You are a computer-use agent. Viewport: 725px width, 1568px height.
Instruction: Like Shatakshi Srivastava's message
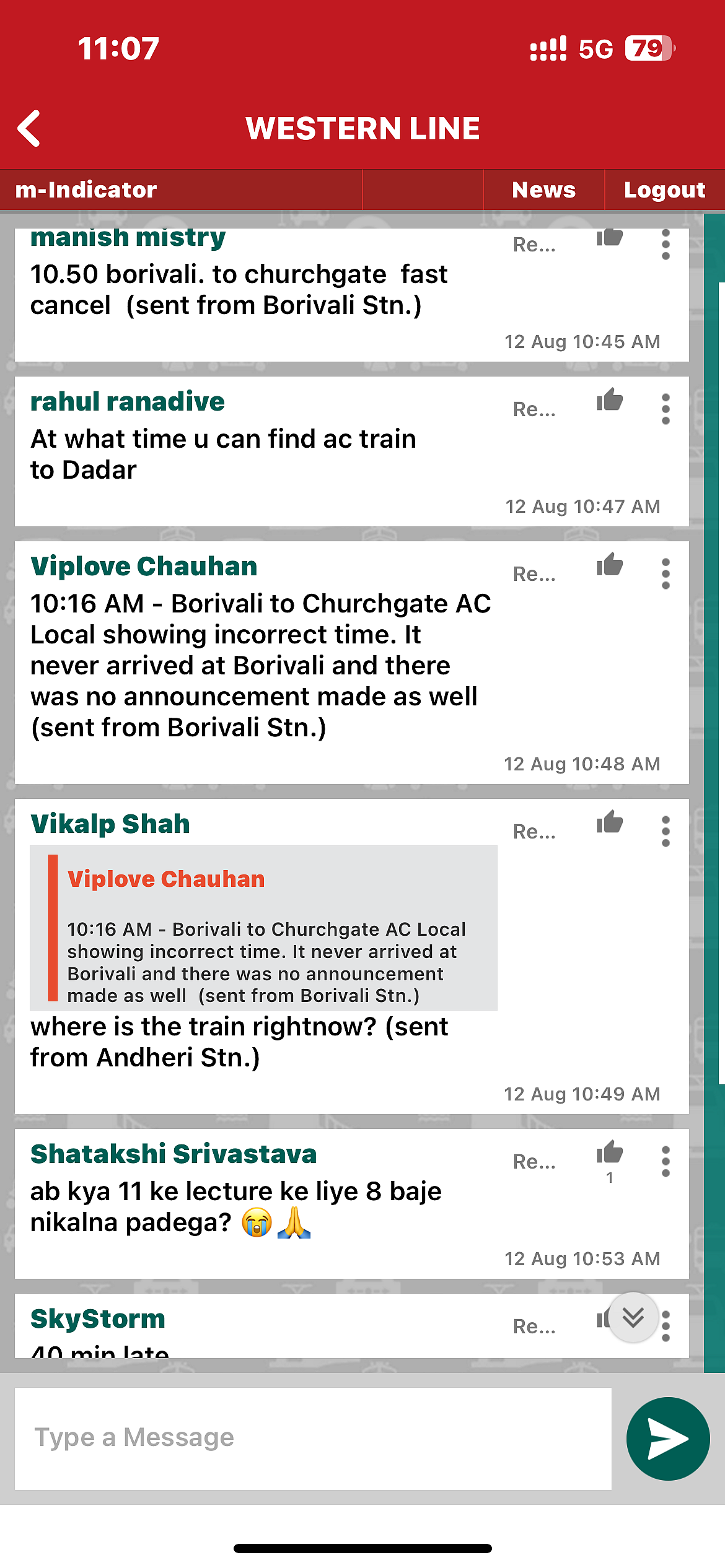(610, 1153)
